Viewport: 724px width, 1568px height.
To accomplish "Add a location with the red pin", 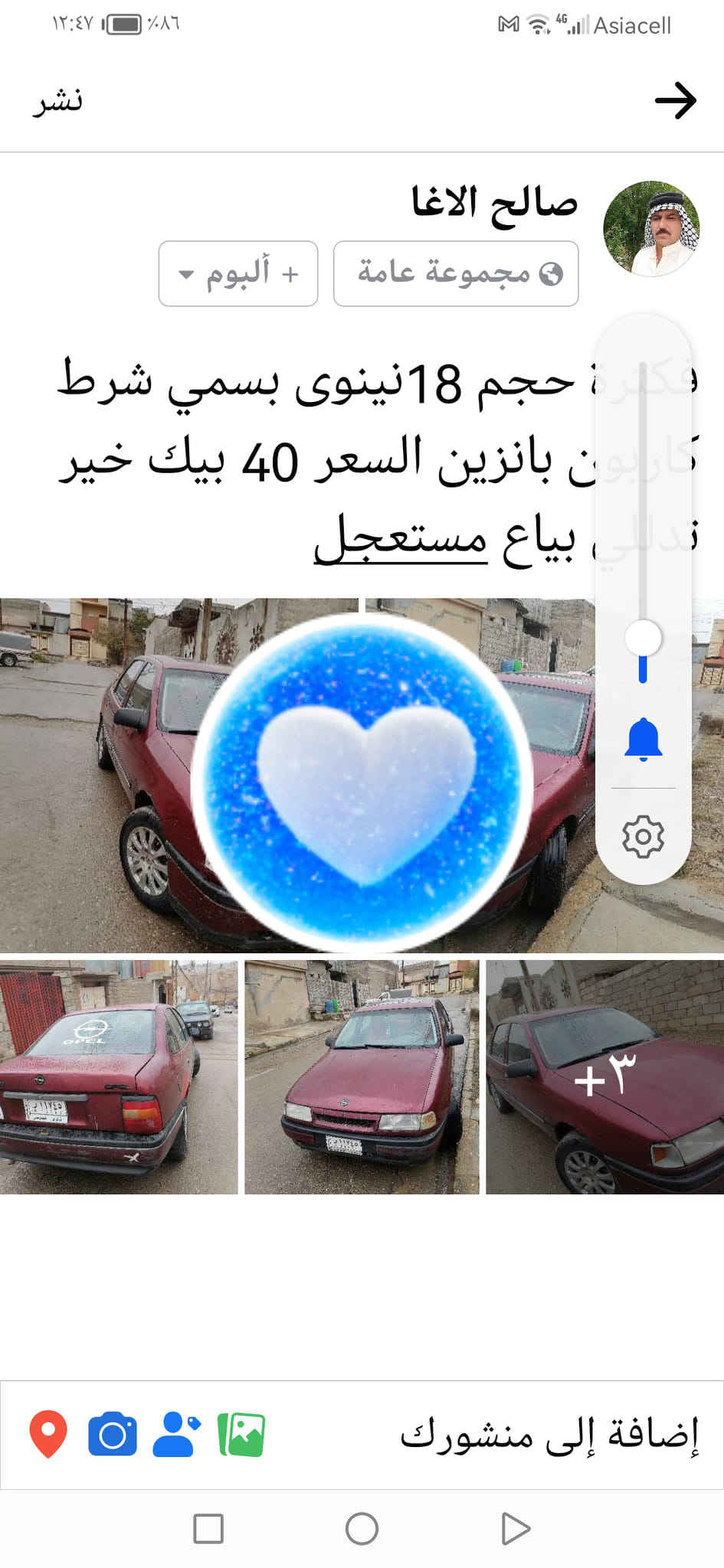I will tap(48, 1434).
